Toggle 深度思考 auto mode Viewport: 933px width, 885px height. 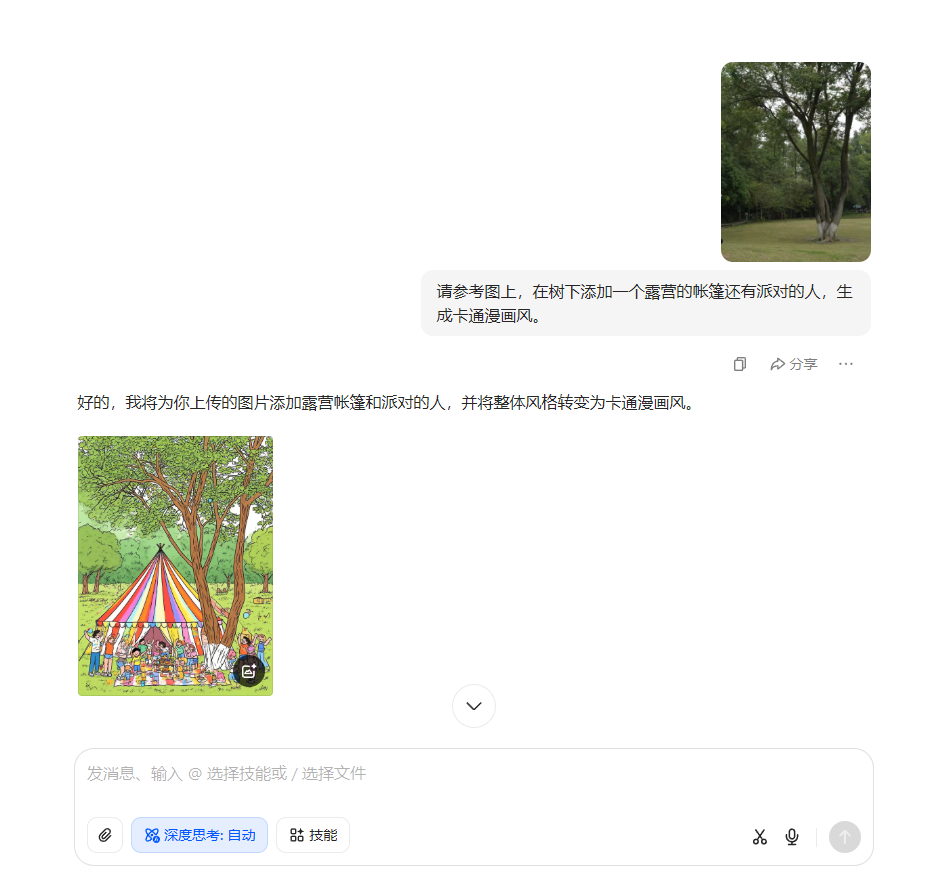tap(200, 835)
